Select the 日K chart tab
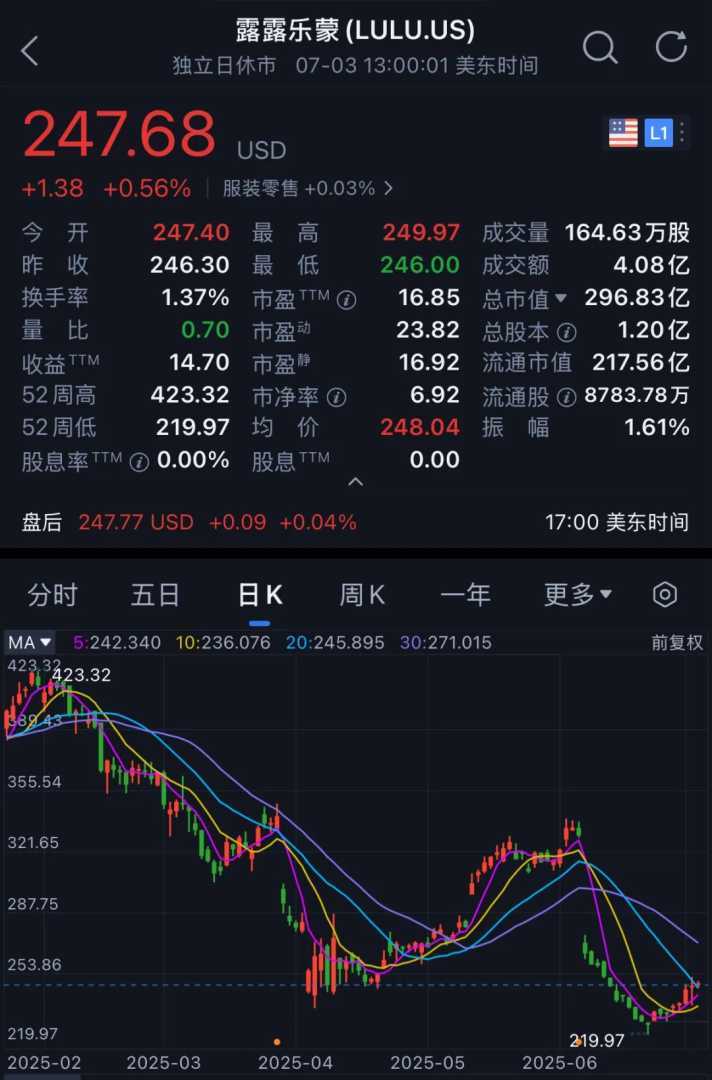This screenshot has width=712, height=1080. click(260, 595)
